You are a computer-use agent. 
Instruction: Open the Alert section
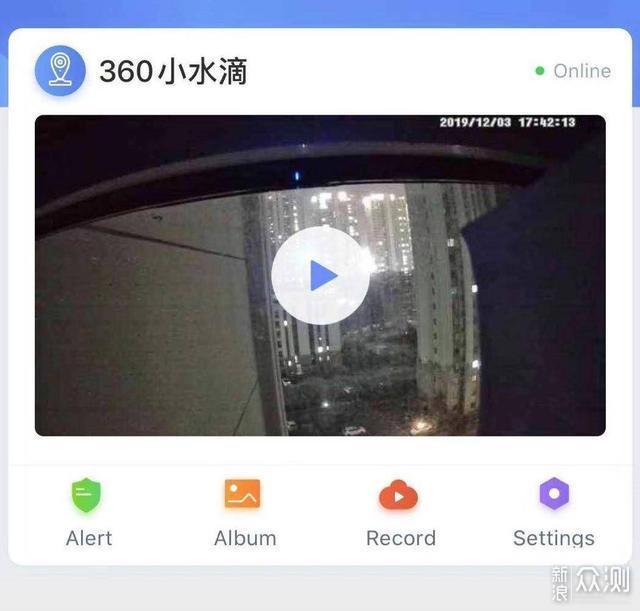pos(88,511)
